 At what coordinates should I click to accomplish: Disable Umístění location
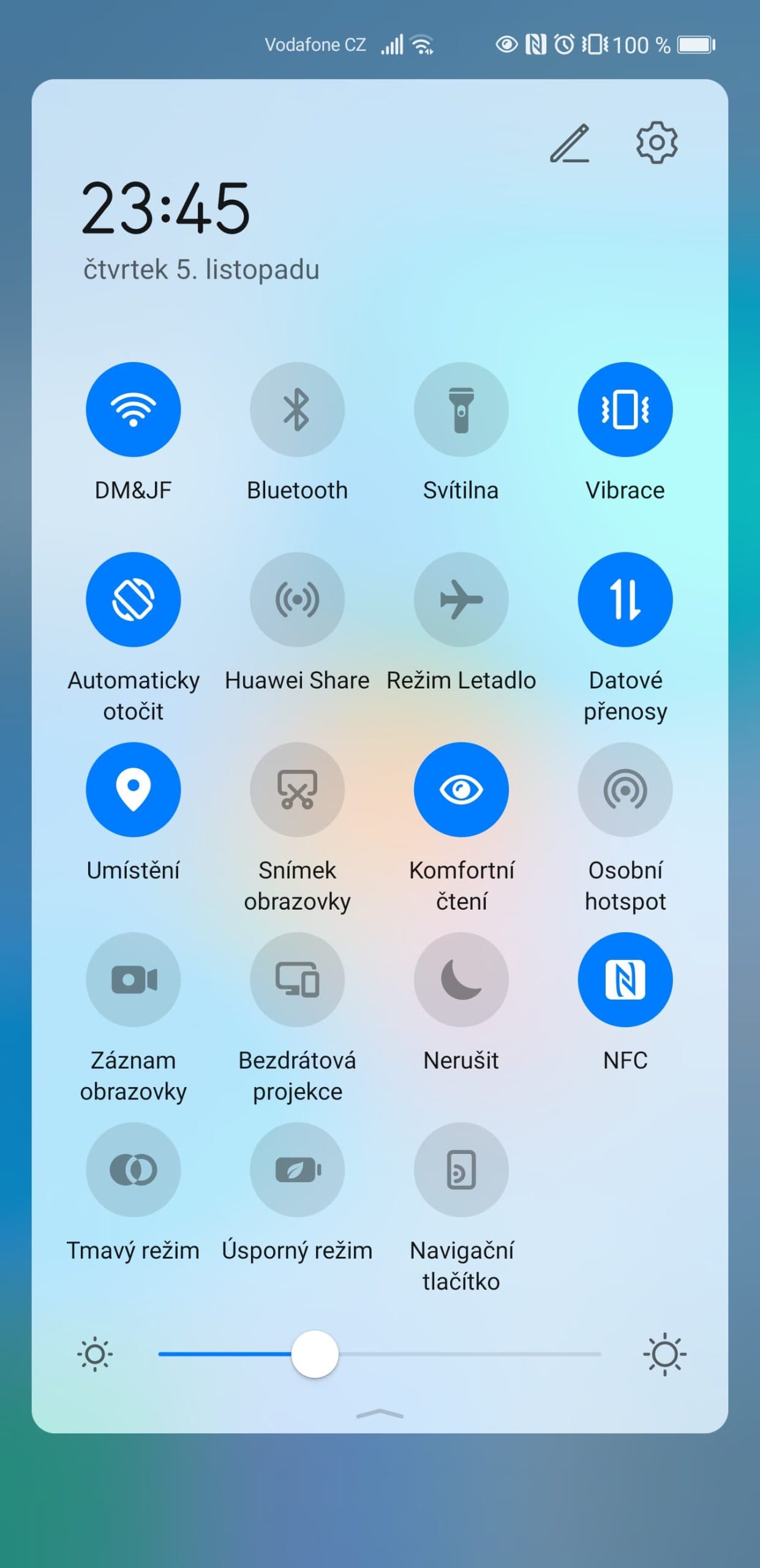pos(134,789)
